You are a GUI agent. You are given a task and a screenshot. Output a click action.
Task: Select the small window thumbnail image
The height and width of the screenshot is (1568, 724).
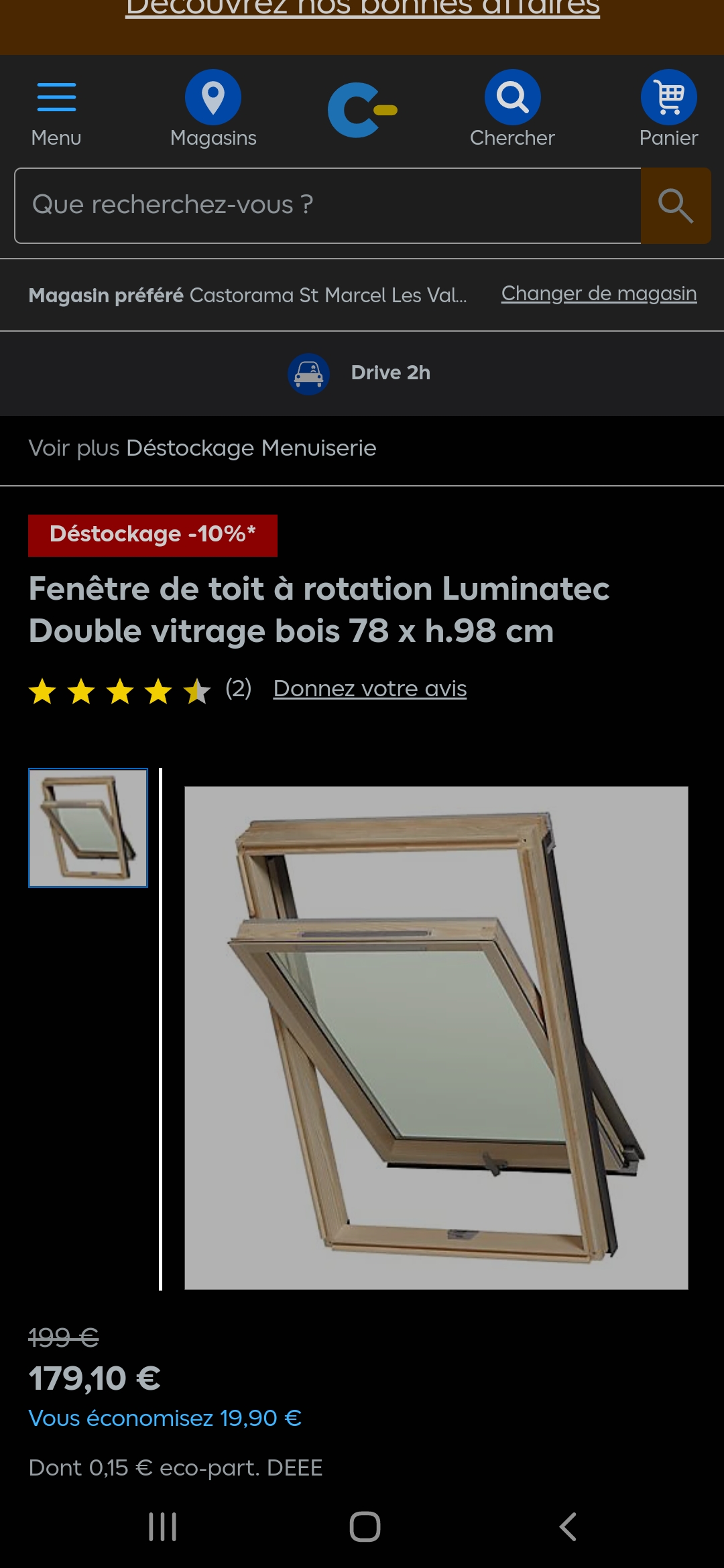coord(88,828)
